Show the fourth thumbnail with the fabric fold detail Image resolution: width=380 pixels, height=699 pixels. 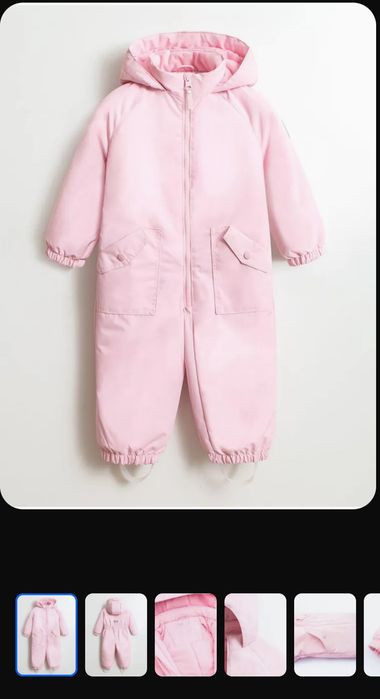coord(255,634)
